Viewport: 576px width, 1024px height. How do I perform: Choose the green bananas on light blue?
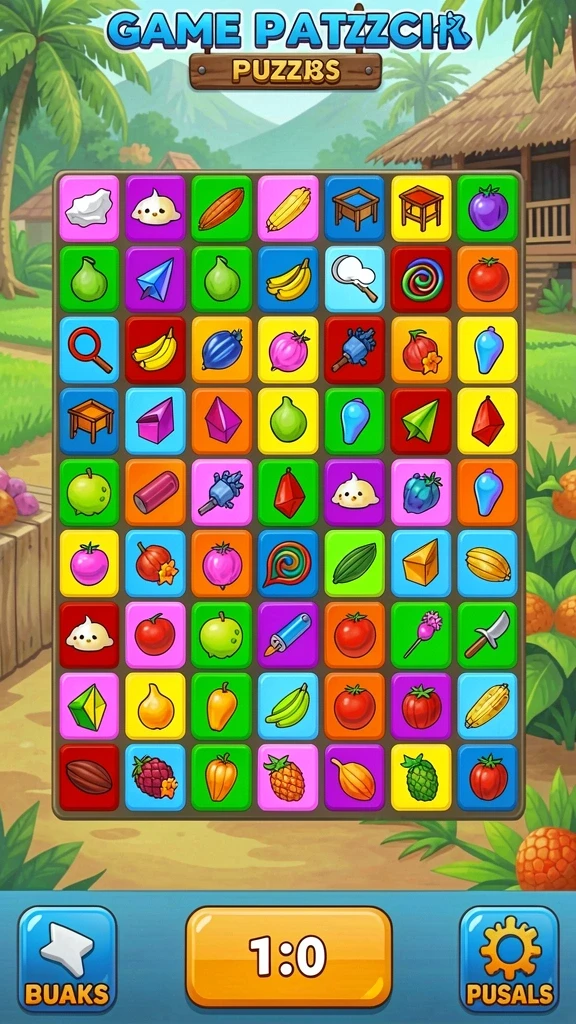tap(288, 706)
